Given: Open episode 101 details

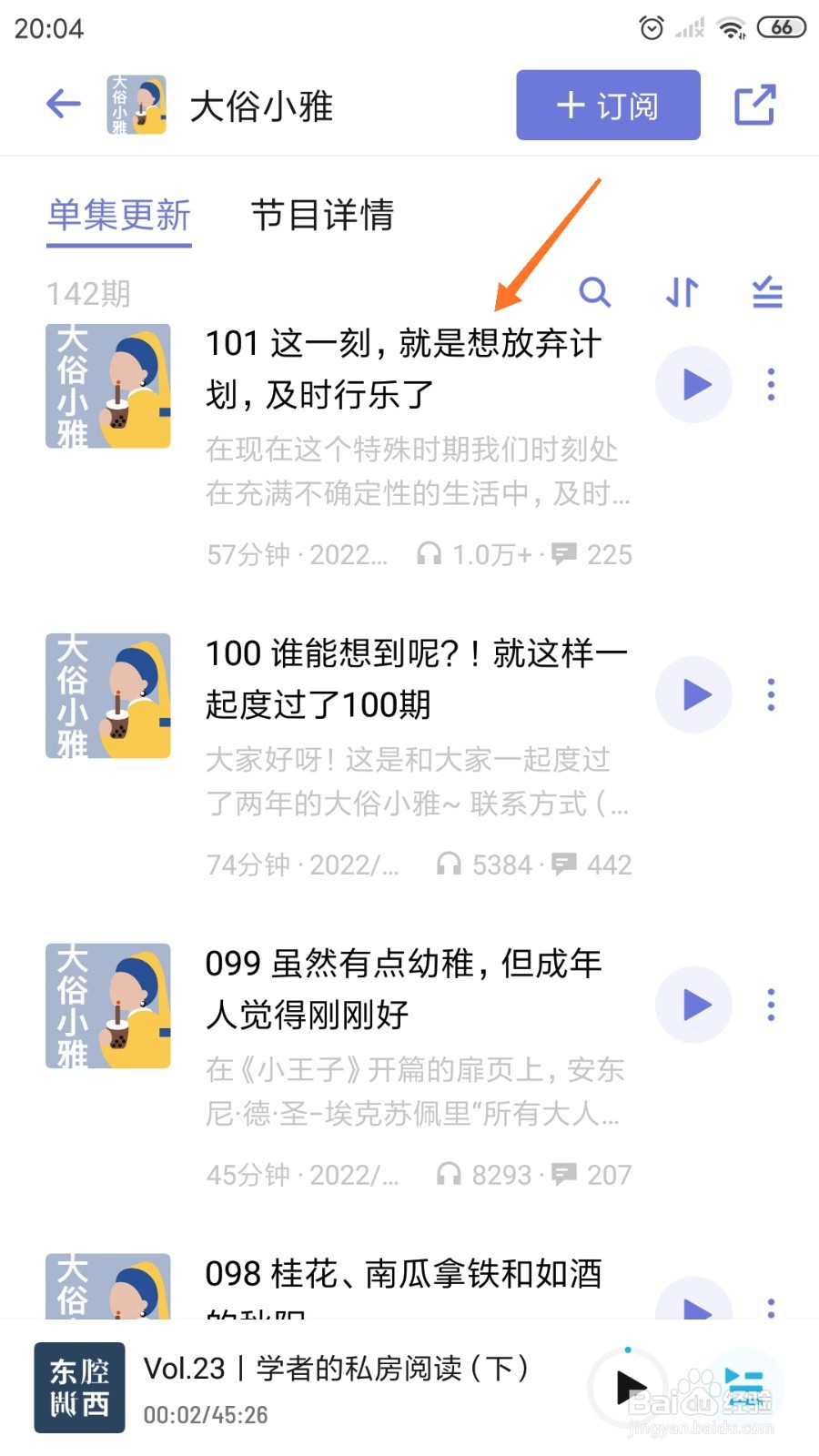Looking at the screenshot, I should point(403,369).
